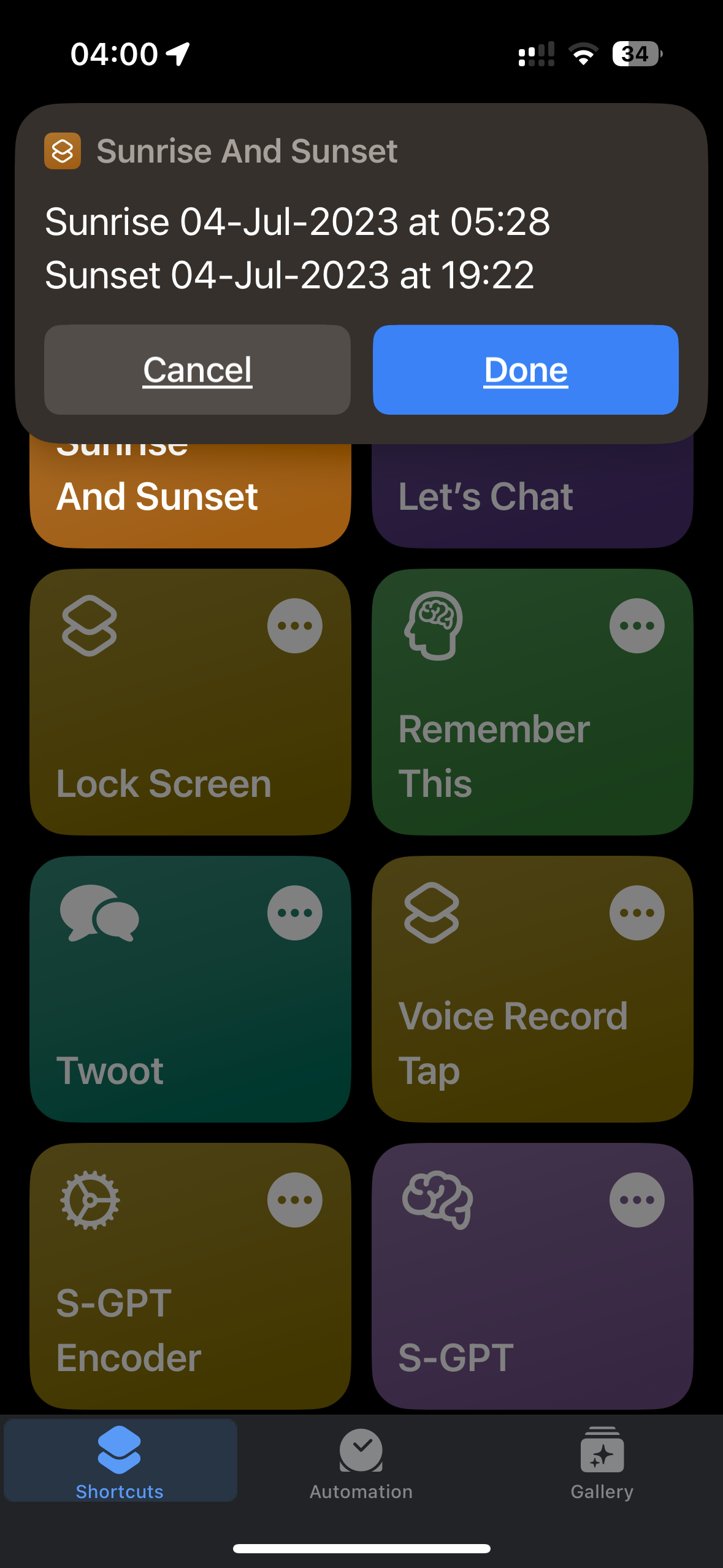
Task: Browse the Gallery tab
Action: [x=602, y=1462]
